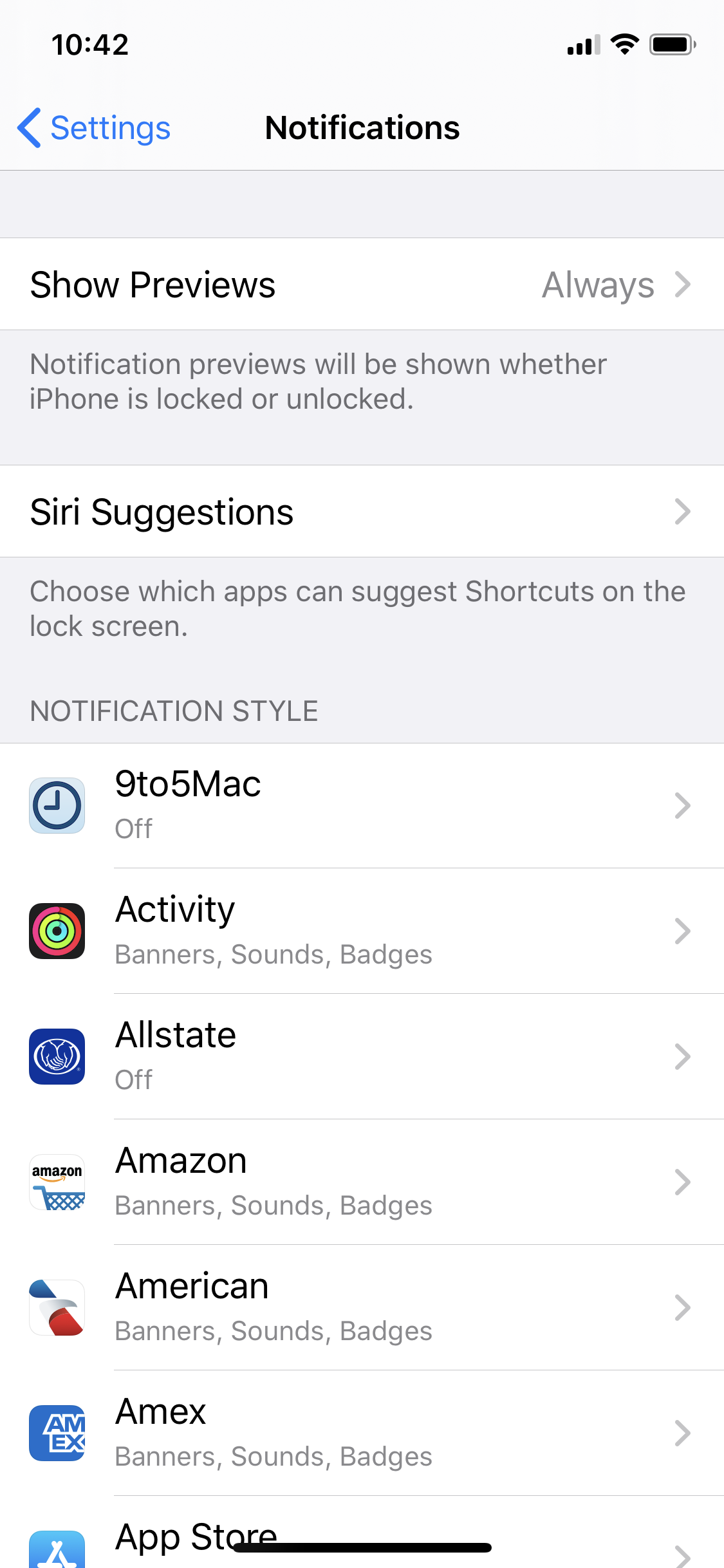Open 9to5Mac notification settings
The height and width of the screenshot is (1568, 724).
[x=362, y=805]
